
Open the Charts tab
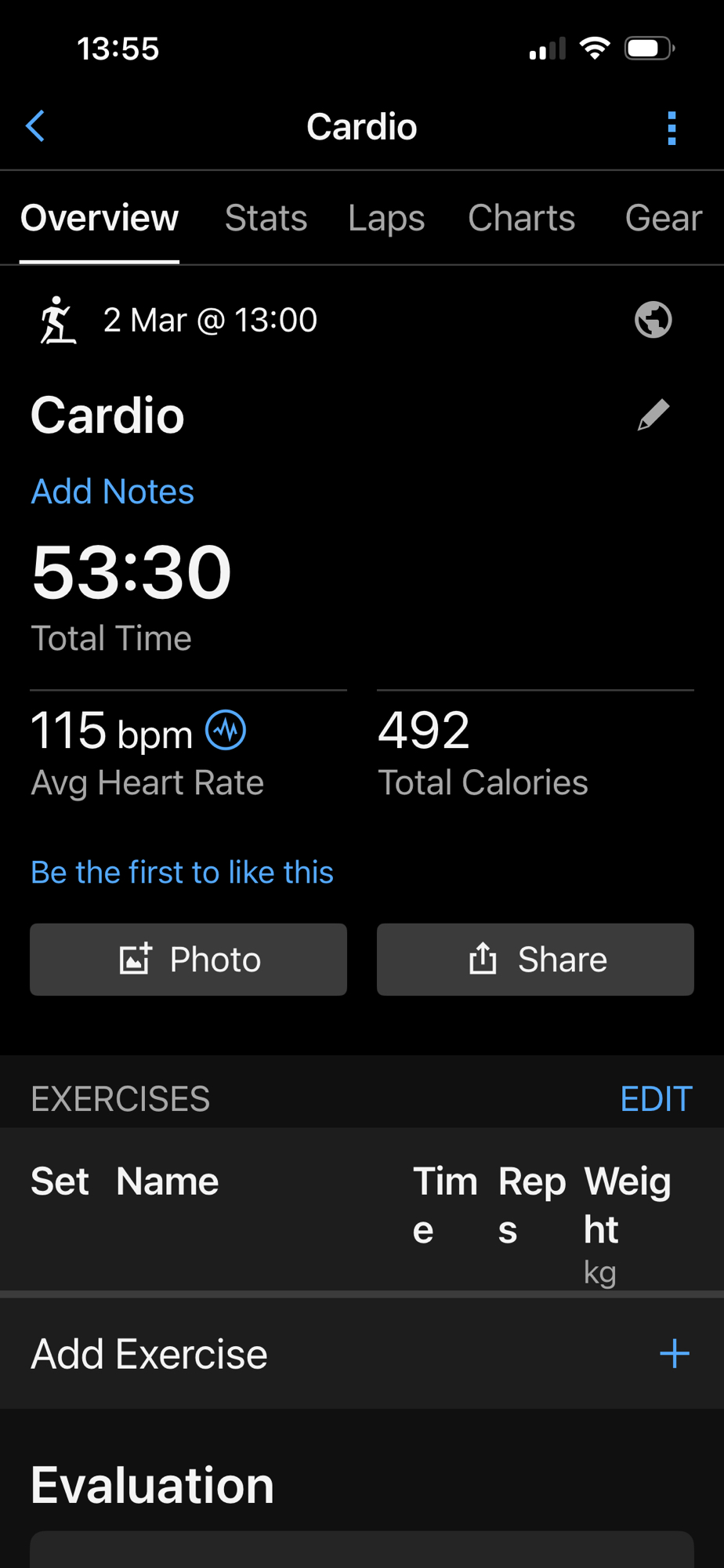(521, 218)
